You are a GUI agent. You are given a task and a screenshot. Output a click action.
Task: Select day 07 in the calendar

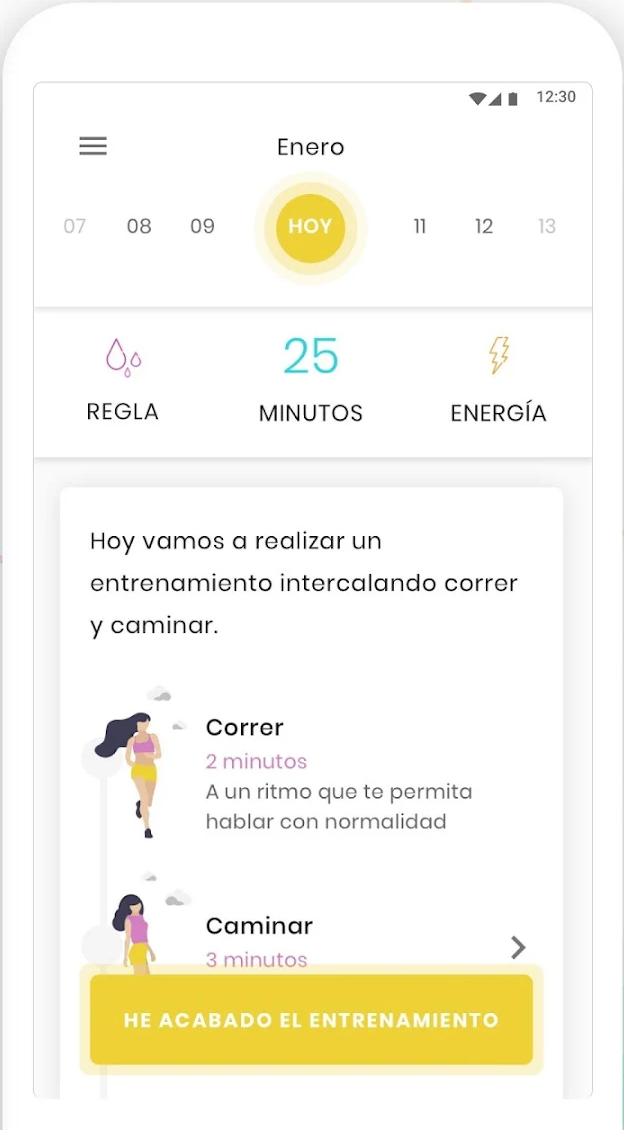point(75,226)
